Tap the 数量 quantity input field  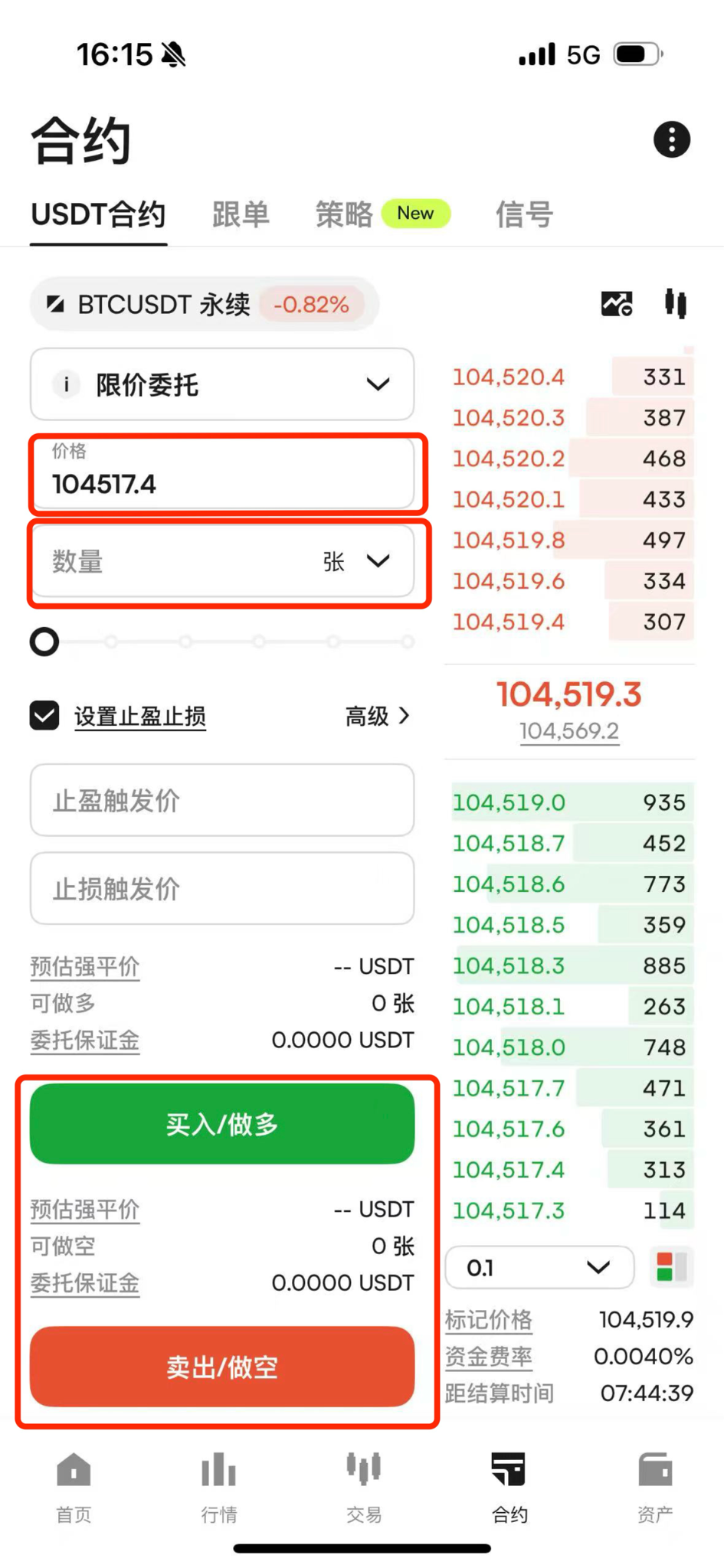tap(222, 561)
